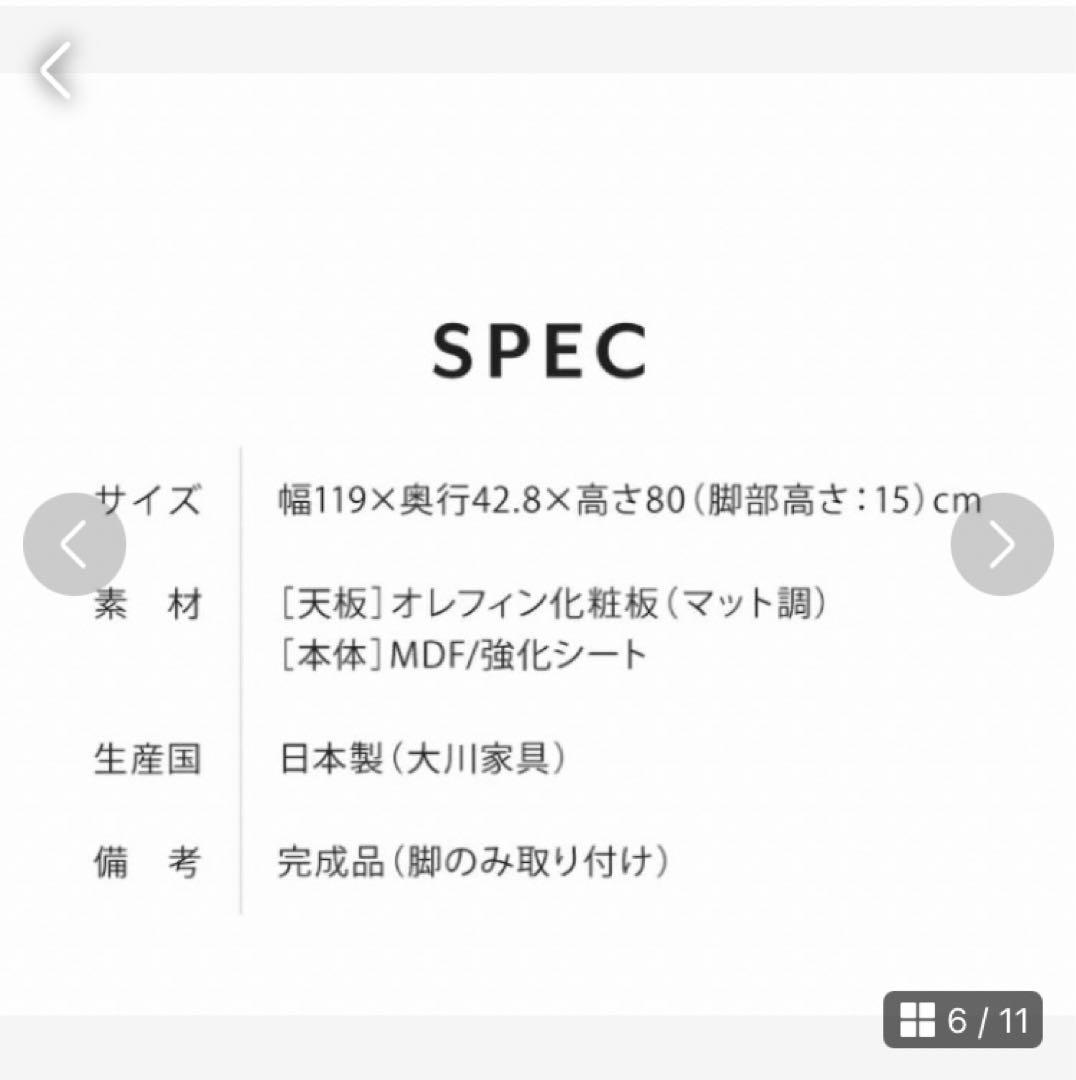Tap the 生産国 row text
The image size is (1076, 1080).
click(148, 761)
